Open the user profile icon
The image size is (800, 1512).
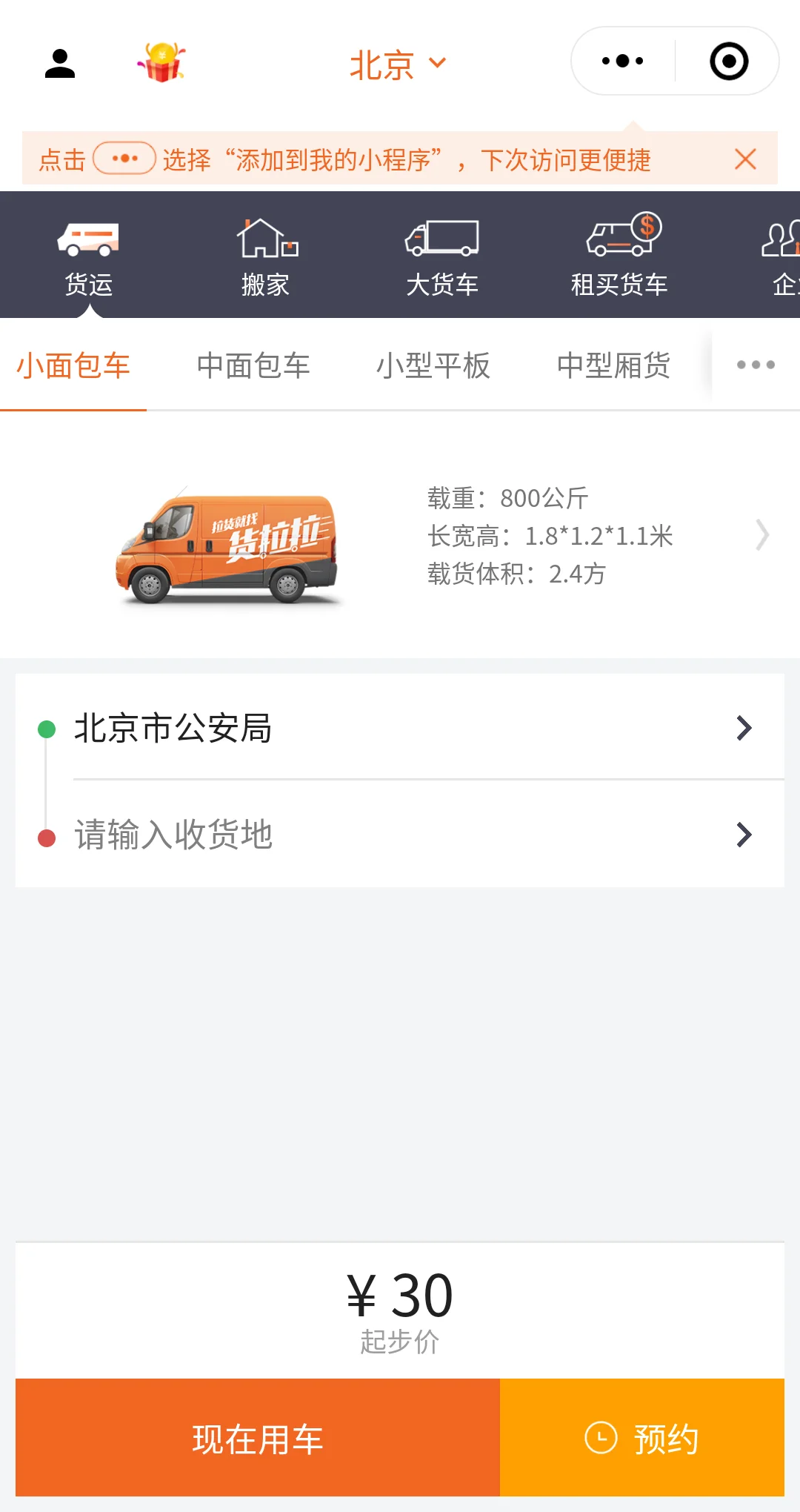coord(60,63)
